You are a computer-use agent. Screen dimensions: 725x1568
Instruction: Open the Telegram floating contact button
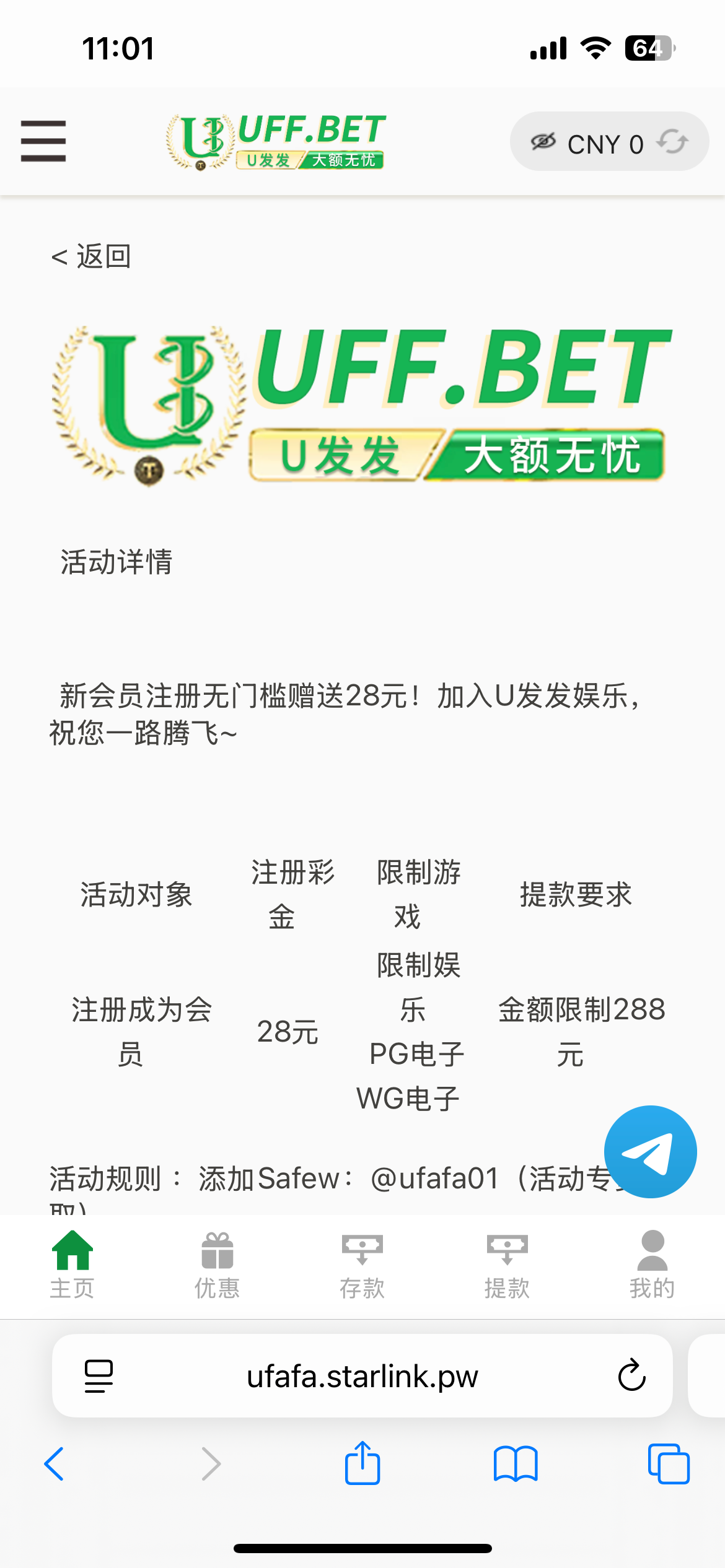(x=650, y=1151)
